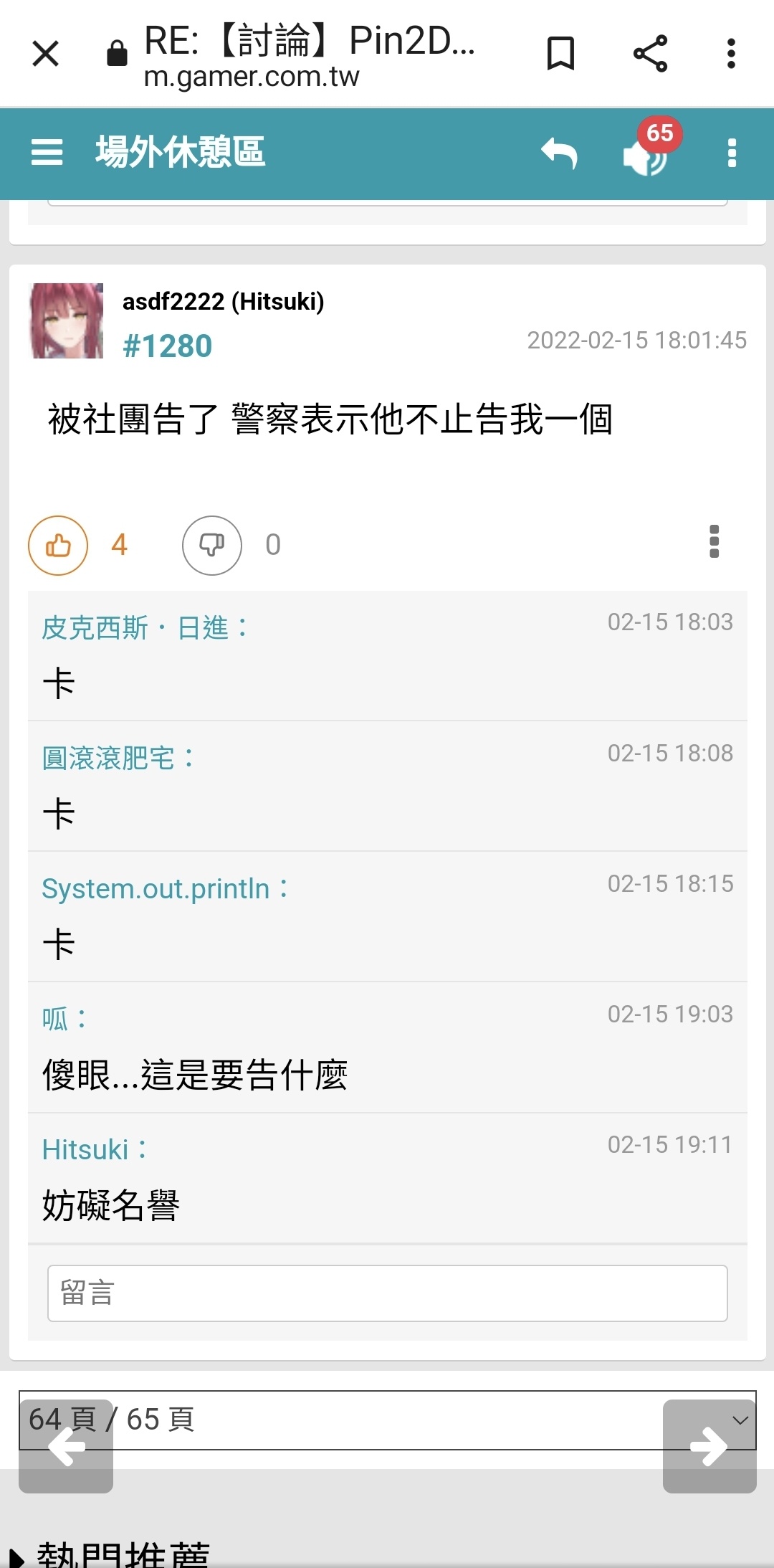
Task: Close the browser tab with X
Action: 46,53
